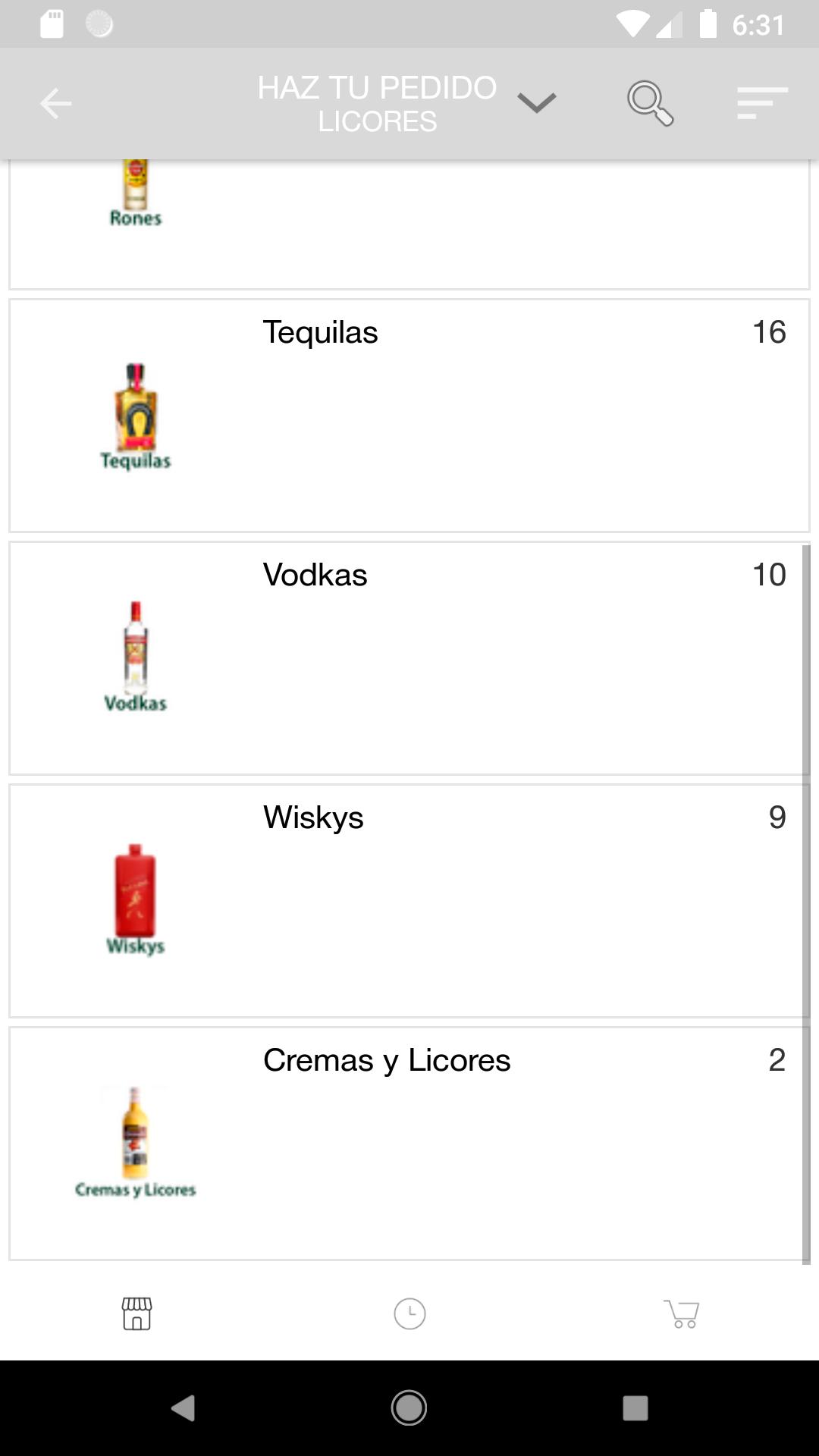Open the Rones category
The width and height of the screenshot is (819, 1456).
tap(409, 224)
